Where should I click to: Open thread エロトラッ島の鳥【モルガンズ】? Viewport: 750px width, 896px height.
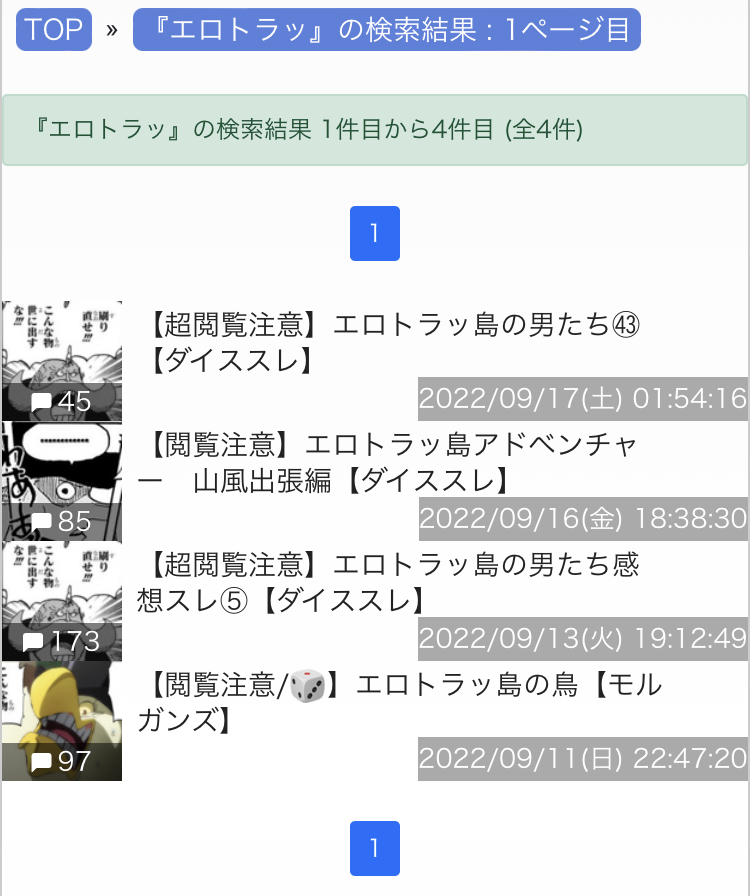tap(400, 702)
